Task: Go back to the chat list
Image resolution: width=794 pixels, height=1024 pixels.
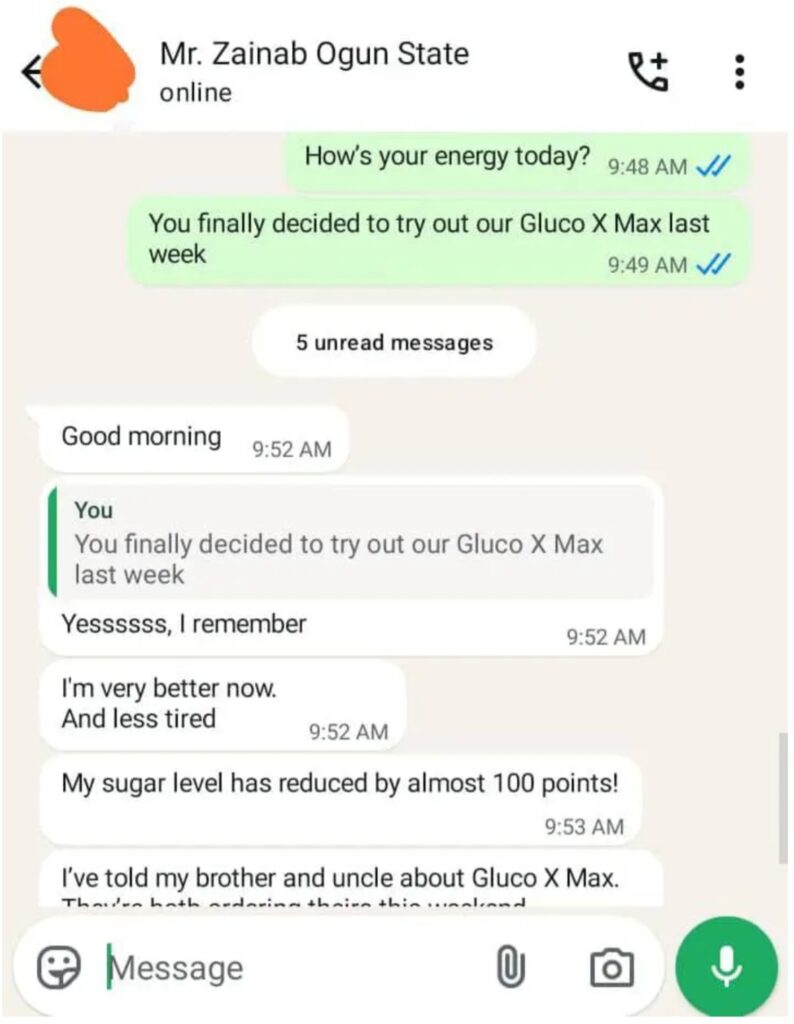Action: 30,72
